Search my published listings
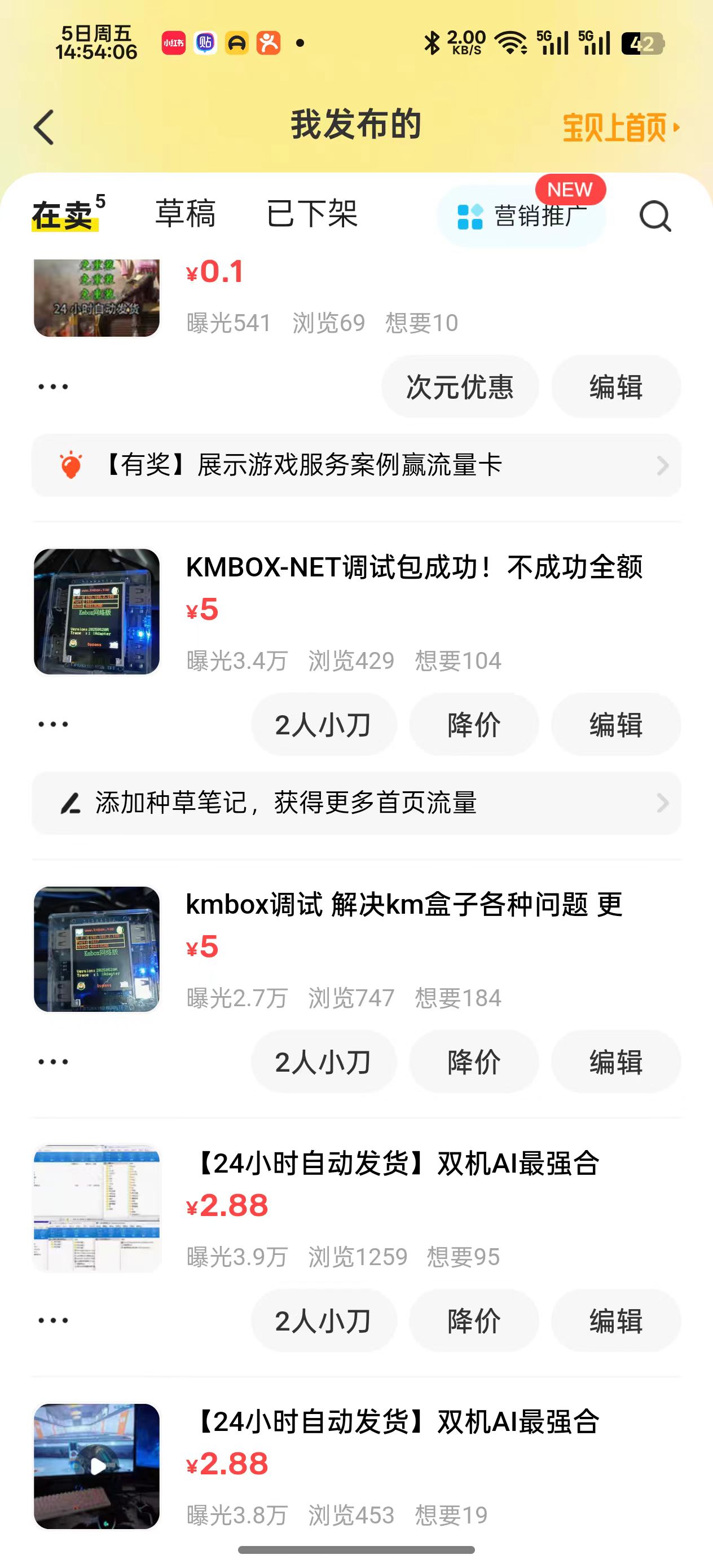This screenshot has width=713, height=1568. [654, 216]
